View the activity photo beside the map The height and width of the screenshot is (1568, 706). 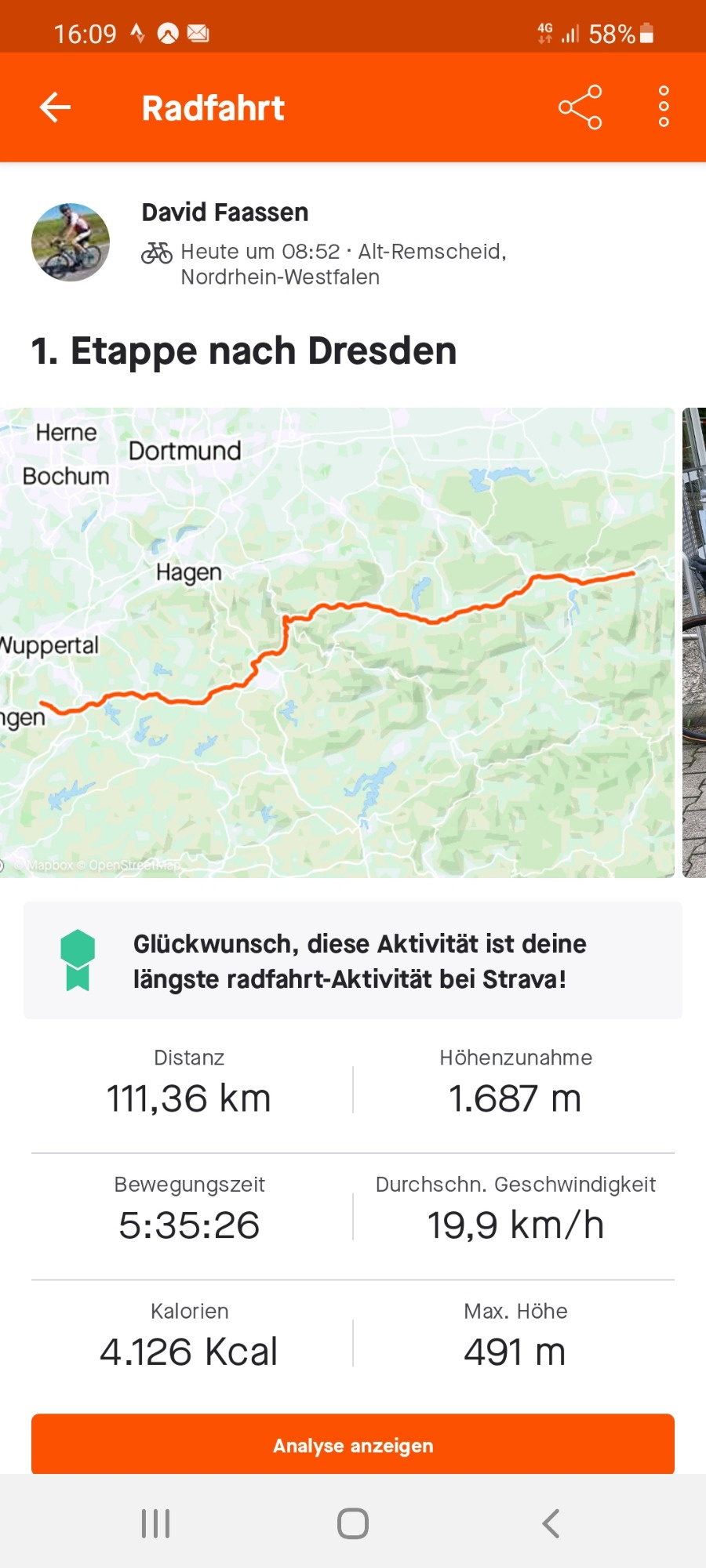[694, 643]
